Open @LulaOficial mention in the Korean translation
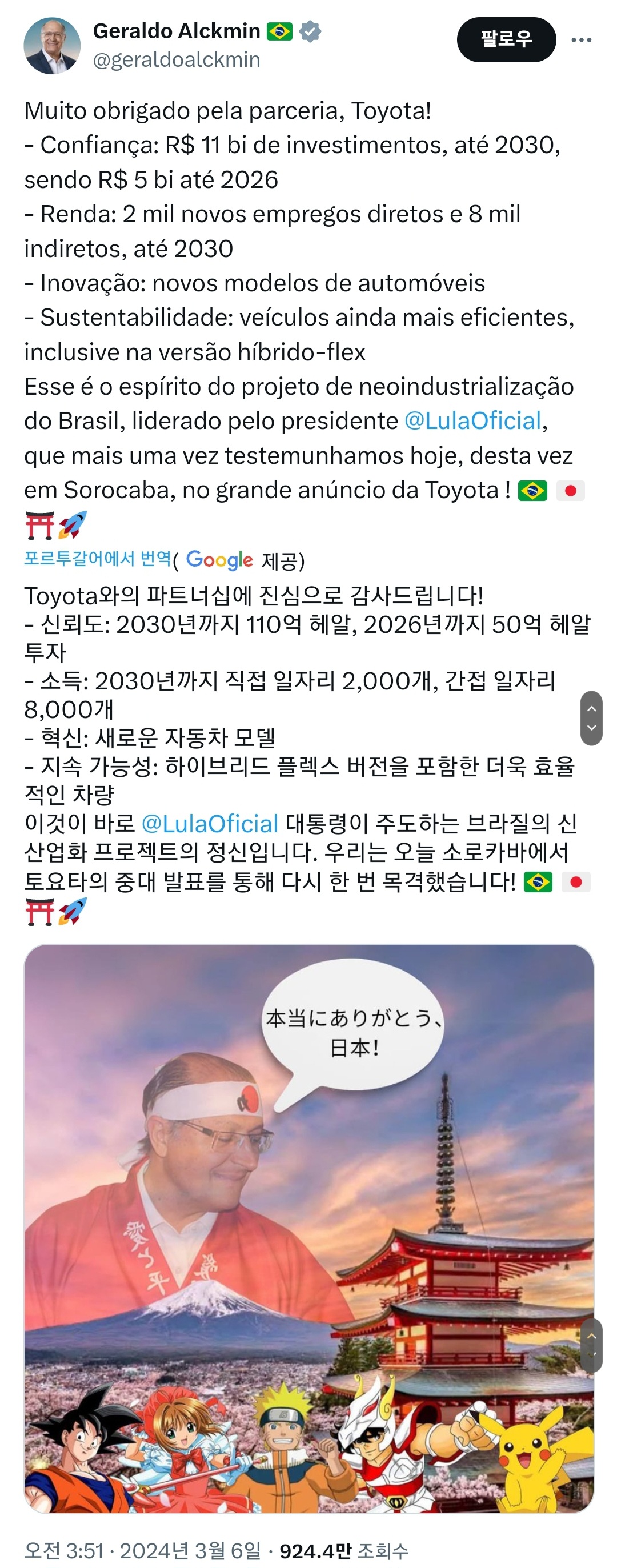Screen dimensions: 617x1568 209,824
